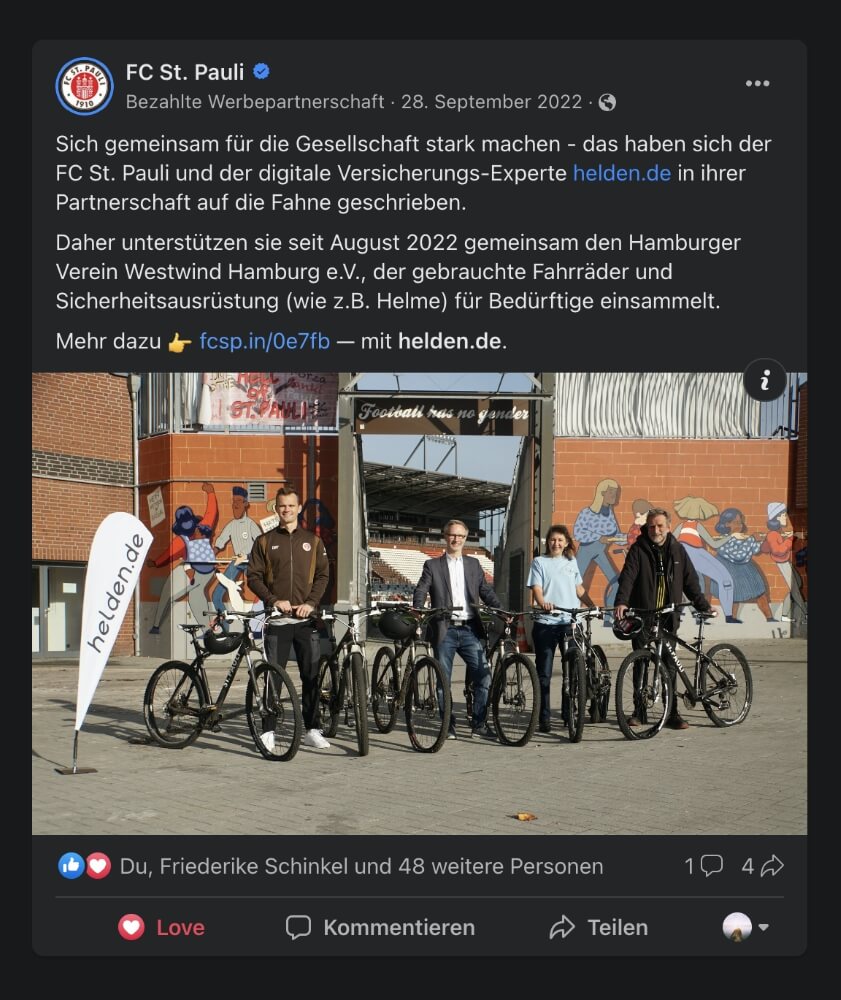Screen dimensions: 841x1000
Task: Open the tagged helden.de page after 'mit'
Action: [449, 341]
